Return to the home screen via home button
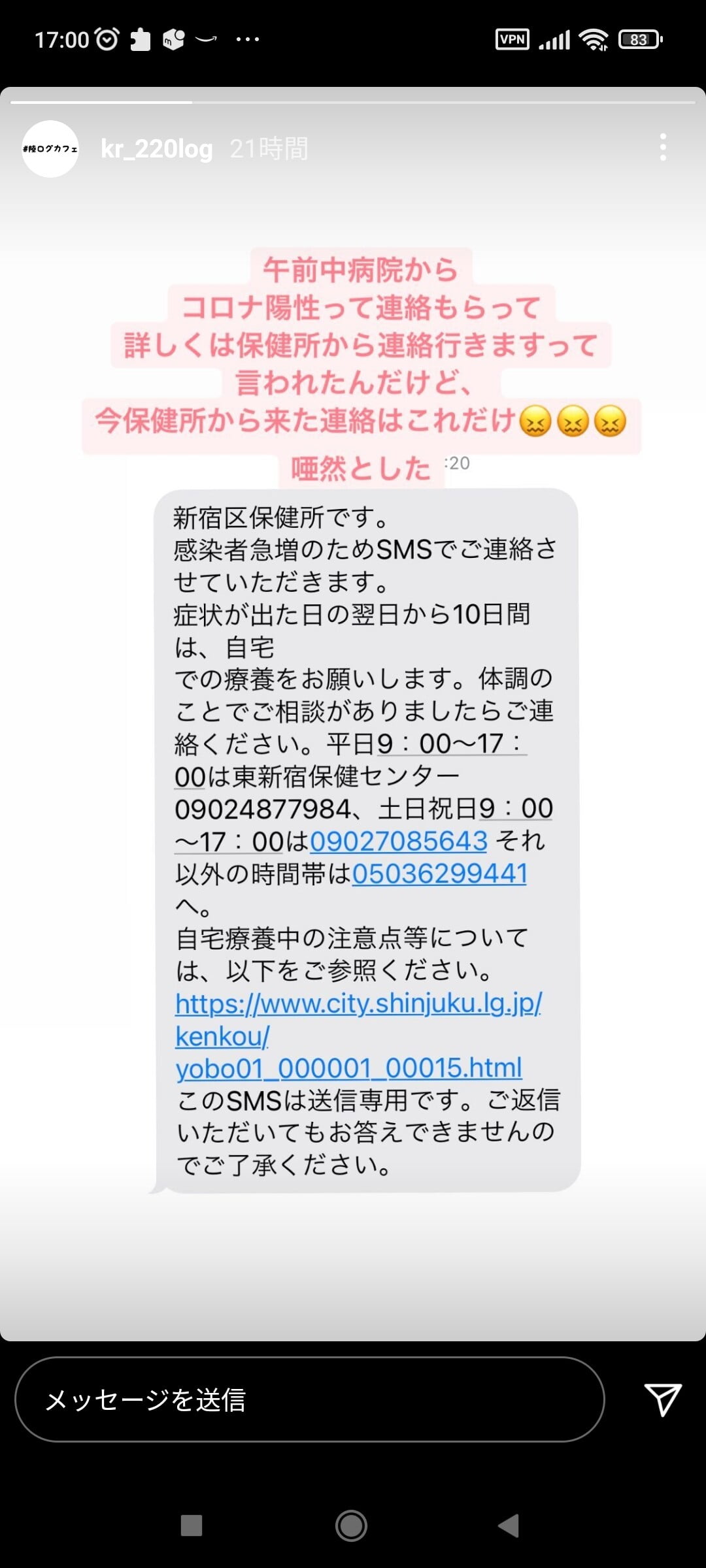 pyautogui.click(x=351, y=1526)
